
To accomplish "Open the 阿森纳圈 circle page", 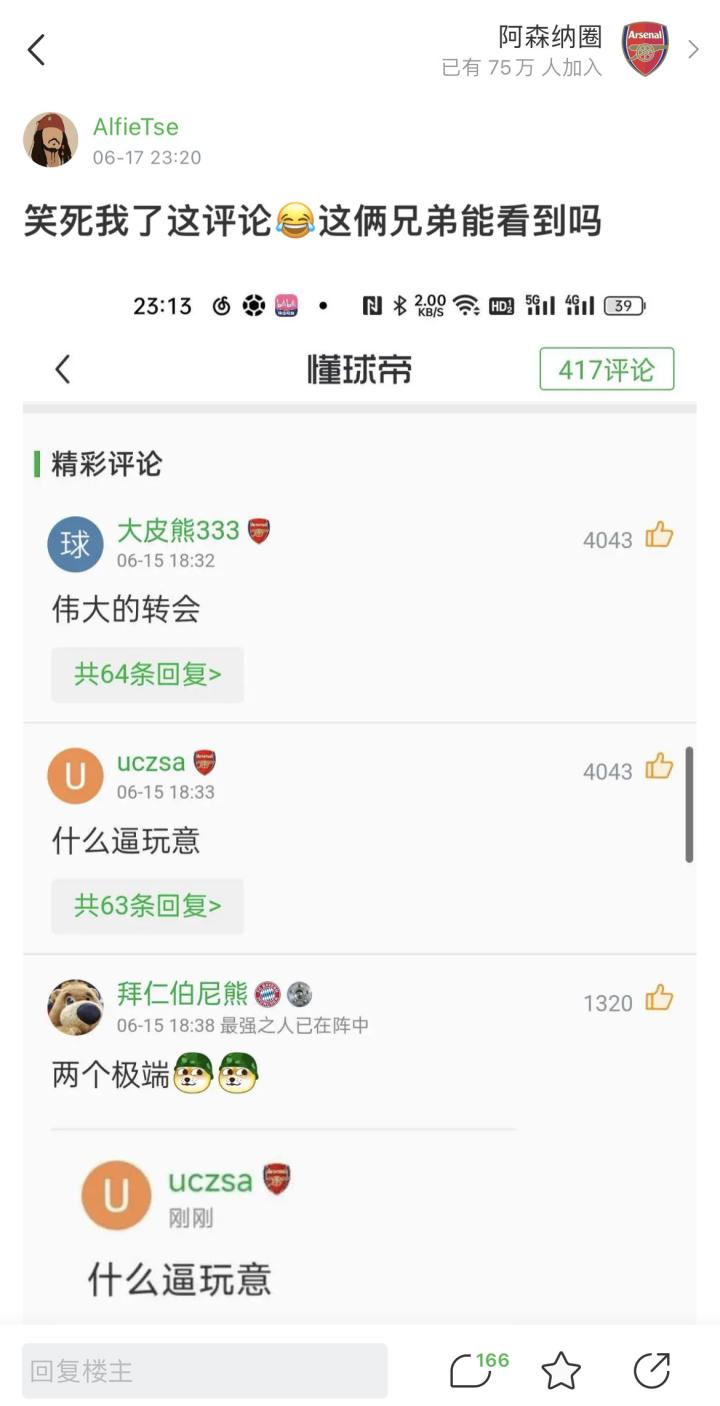I will pyautogui.click(x=570, y=50).
